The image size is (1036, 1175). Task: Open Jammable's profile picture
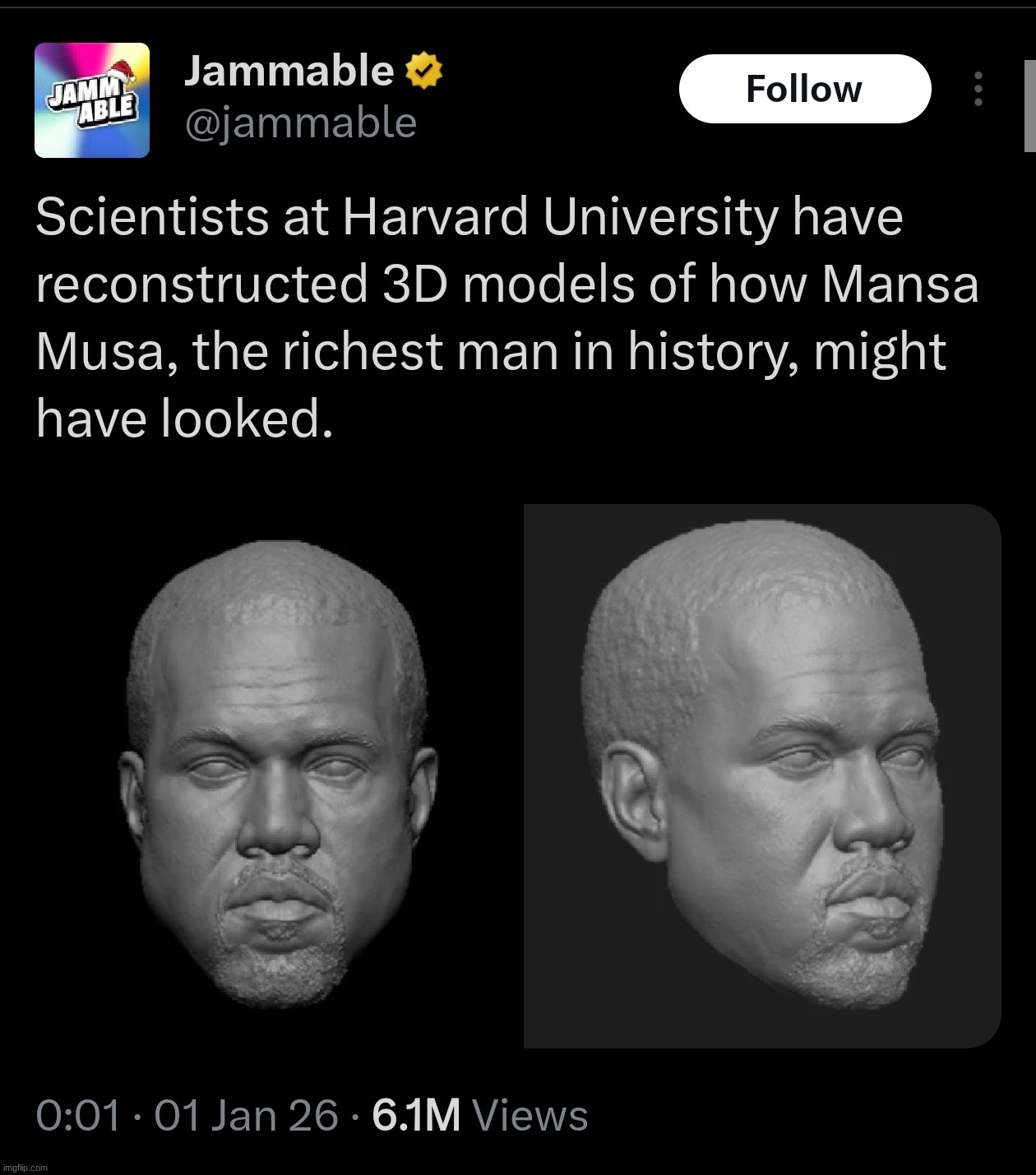coord(92,100)
